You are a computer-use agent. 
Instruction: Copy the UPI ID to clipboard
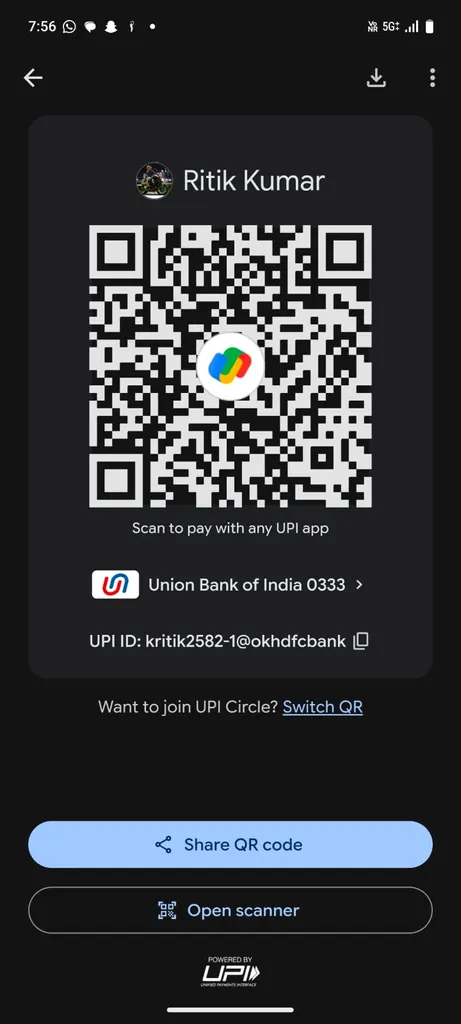360,641
